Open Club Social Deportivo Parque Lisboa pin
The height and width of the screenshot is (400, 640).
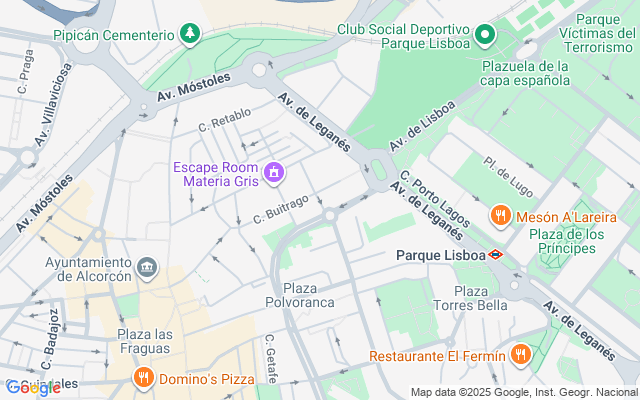click(x=485, y=35)
